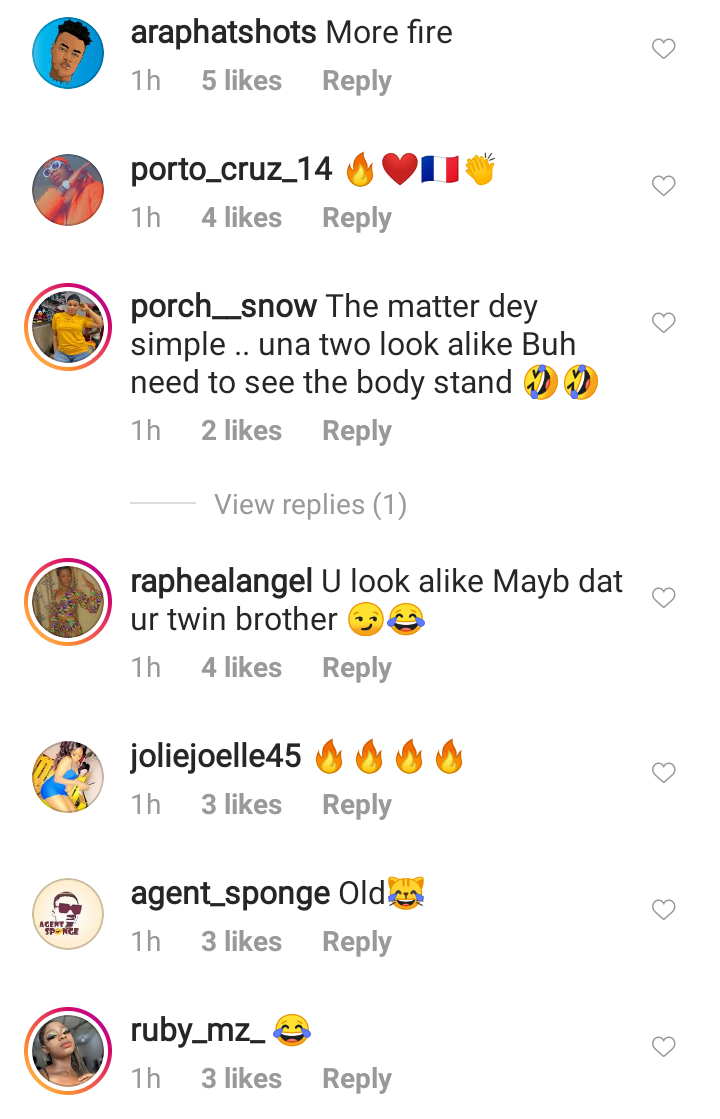Like the comment from porch__snow
The height and width of the screenshot is (1119, 720).
[x=663, y=323]
